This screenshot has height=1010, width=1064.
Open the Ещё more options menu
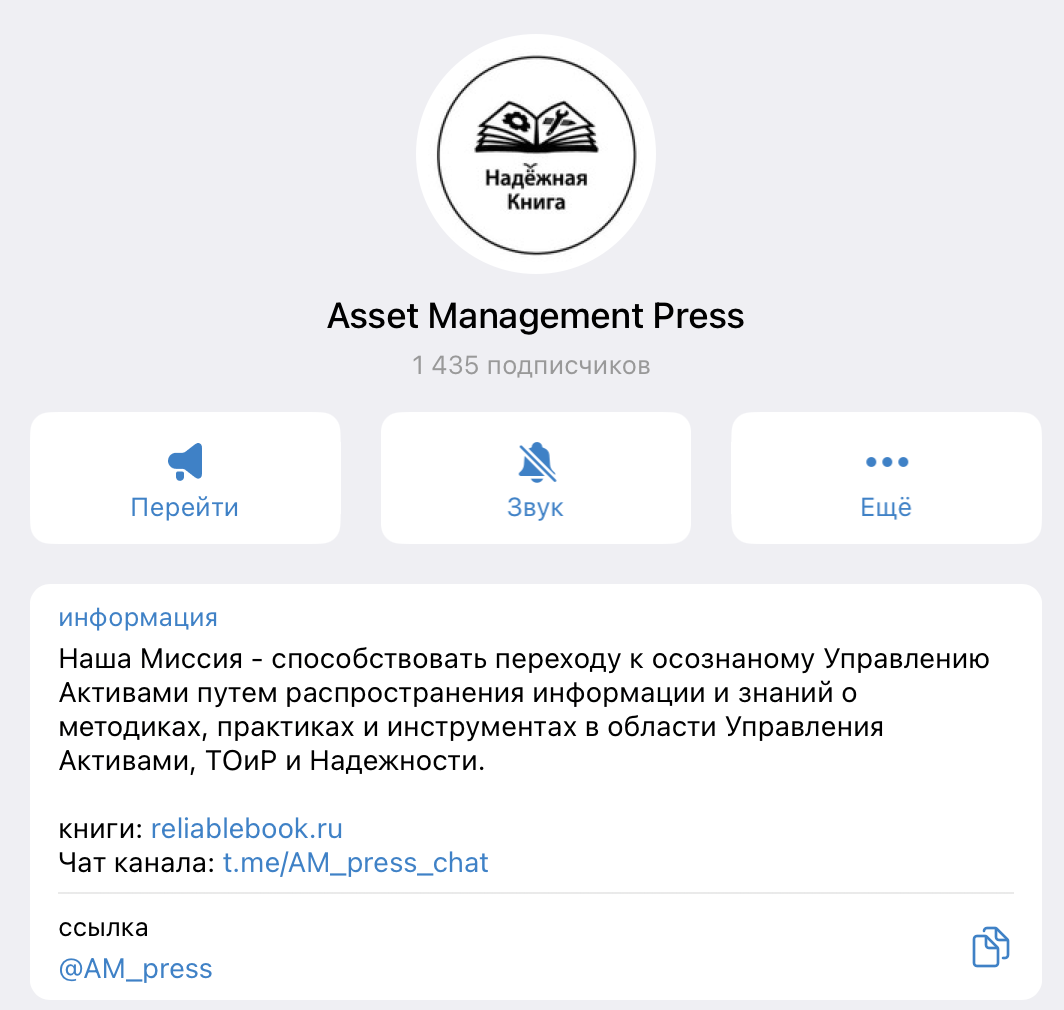pyautogui.click(x=886, y=478)
